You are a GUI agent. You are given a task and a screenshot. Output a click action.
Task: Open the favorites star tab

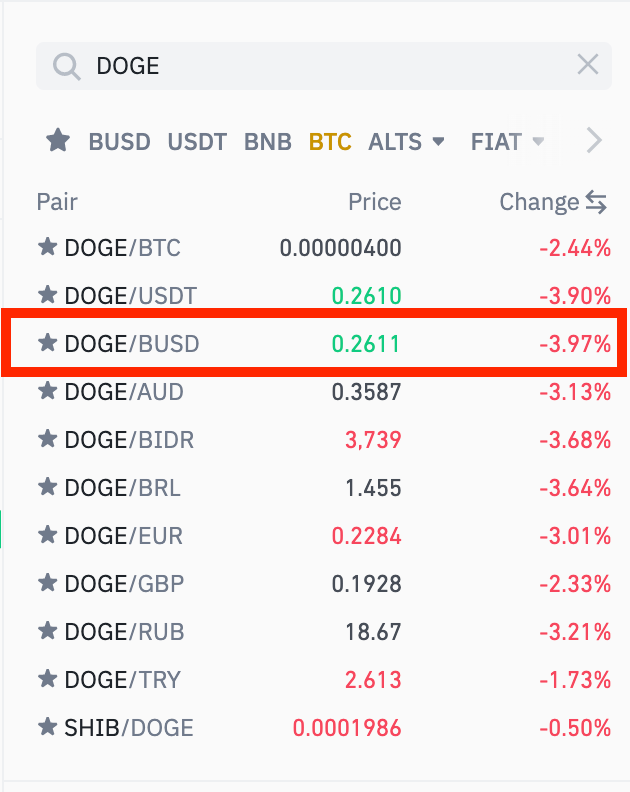coord(58,141)
